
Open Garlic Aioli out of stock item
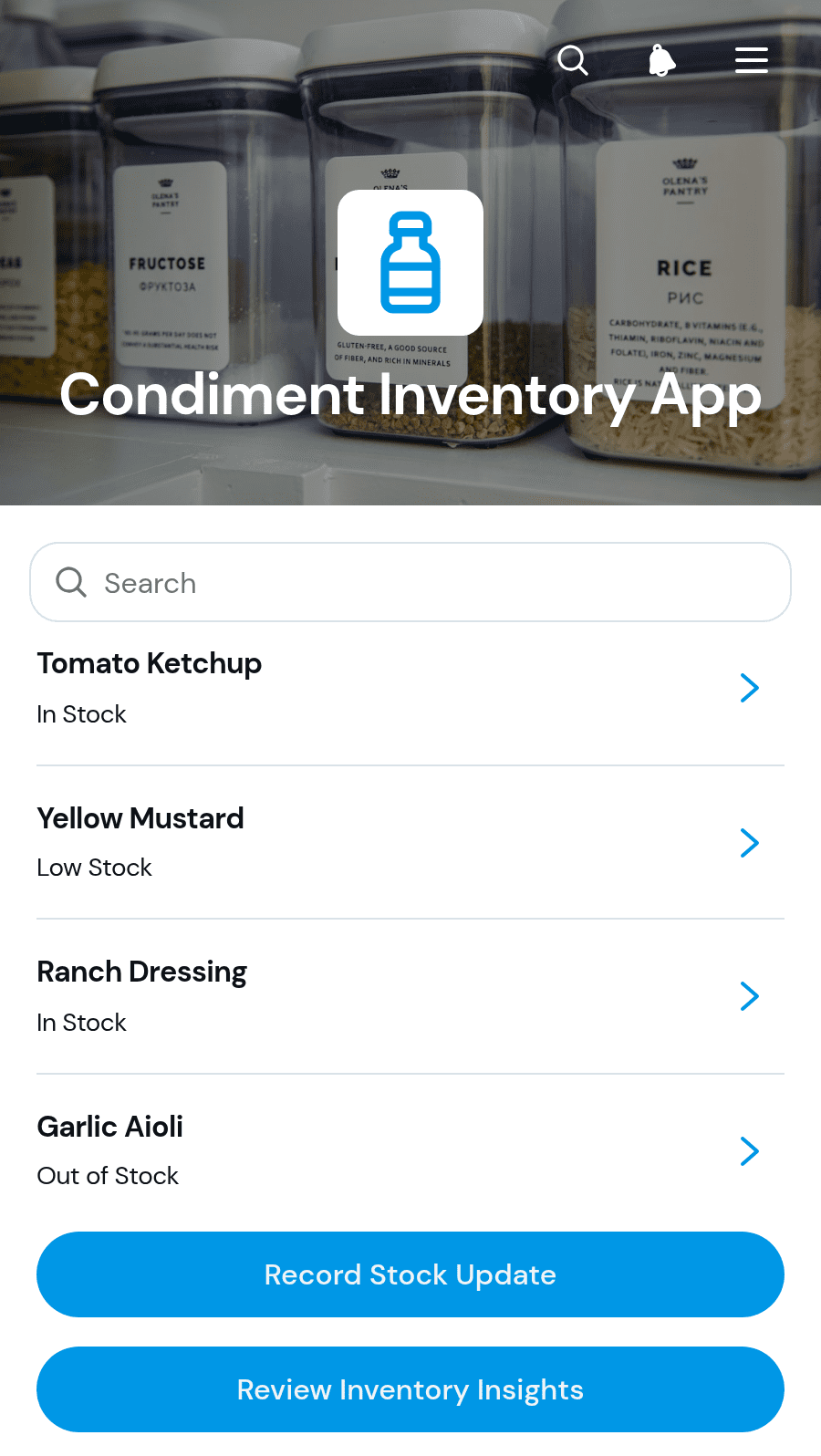tap(410, 1150)
